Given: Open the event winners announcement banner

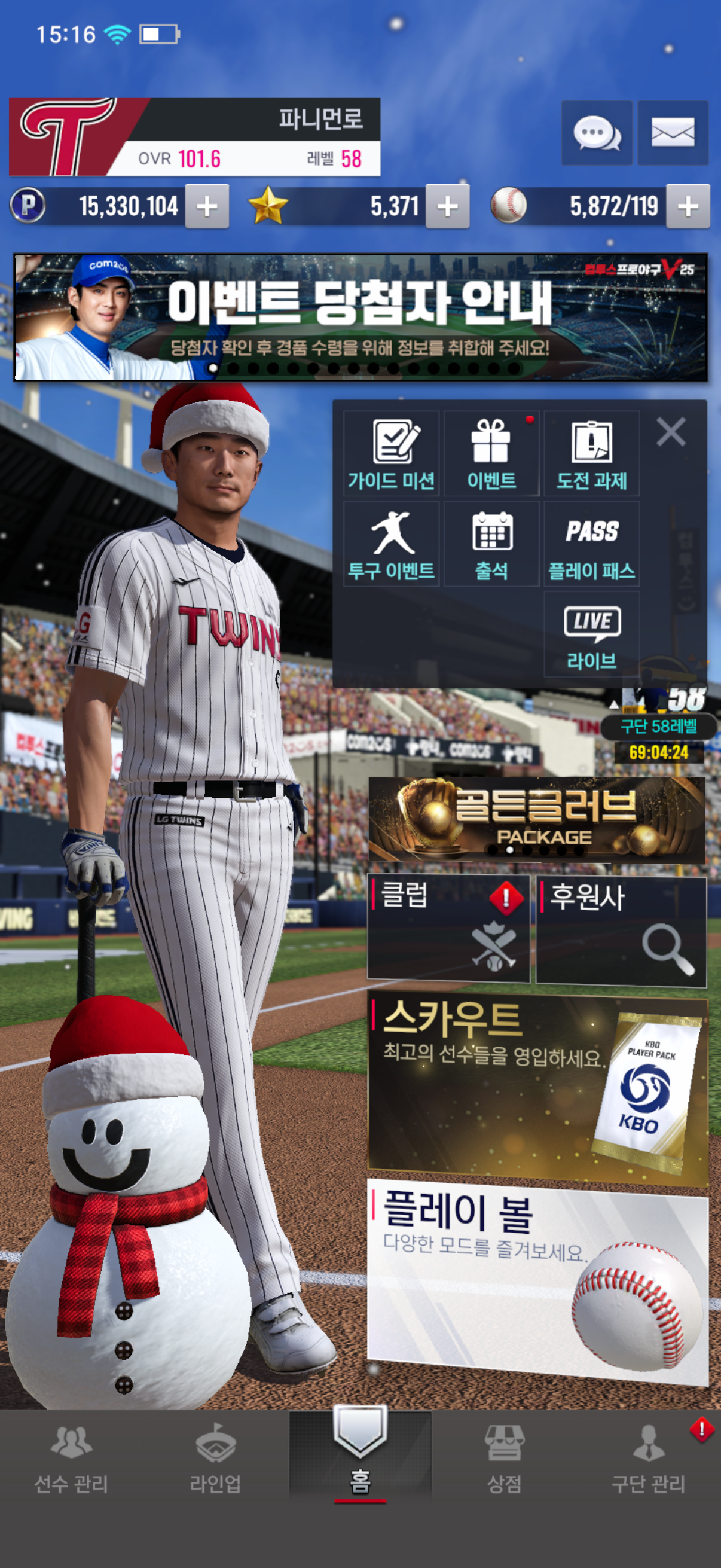Looking at the screenshot, I should click(x=360, y=317).
